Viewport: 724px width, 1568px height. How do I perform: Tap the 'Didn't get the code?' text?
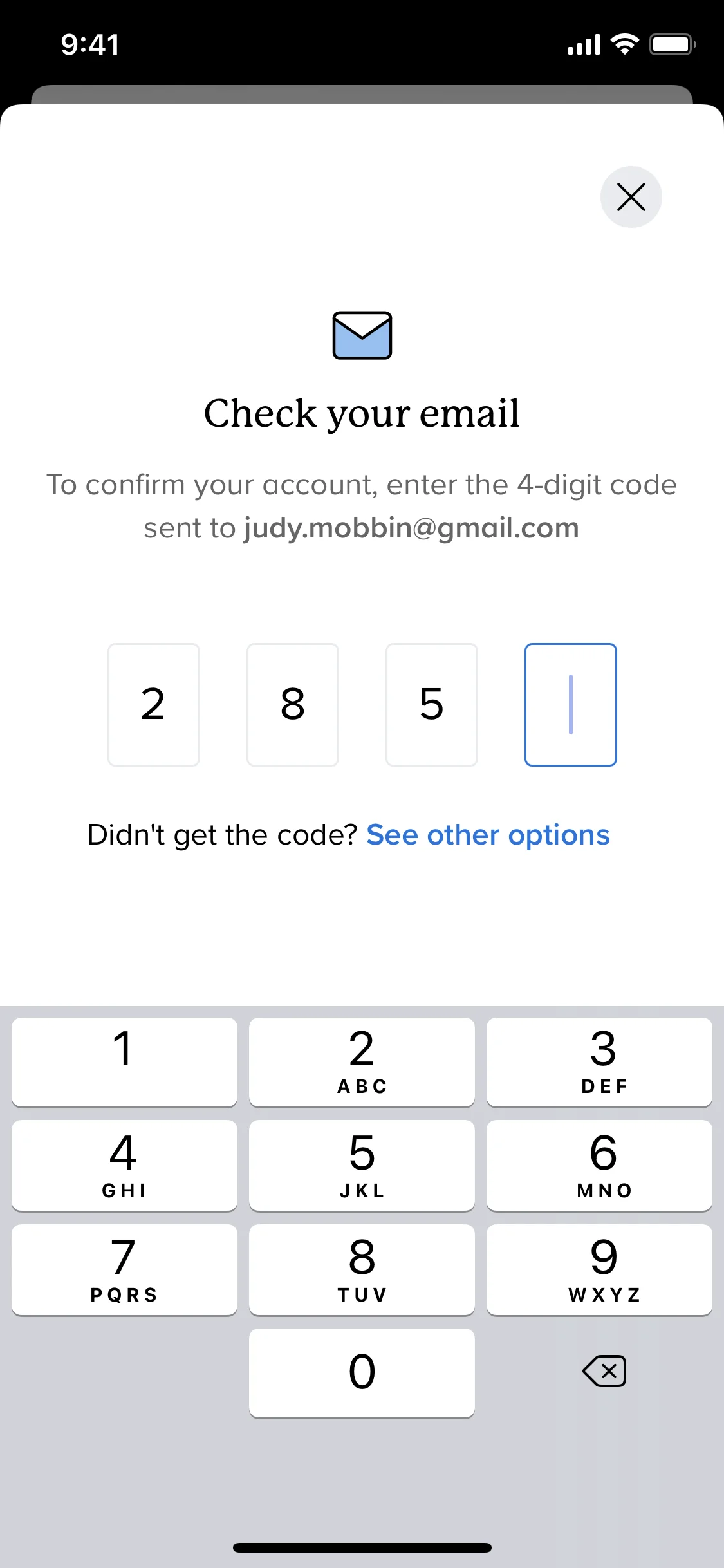coord(222,834)
